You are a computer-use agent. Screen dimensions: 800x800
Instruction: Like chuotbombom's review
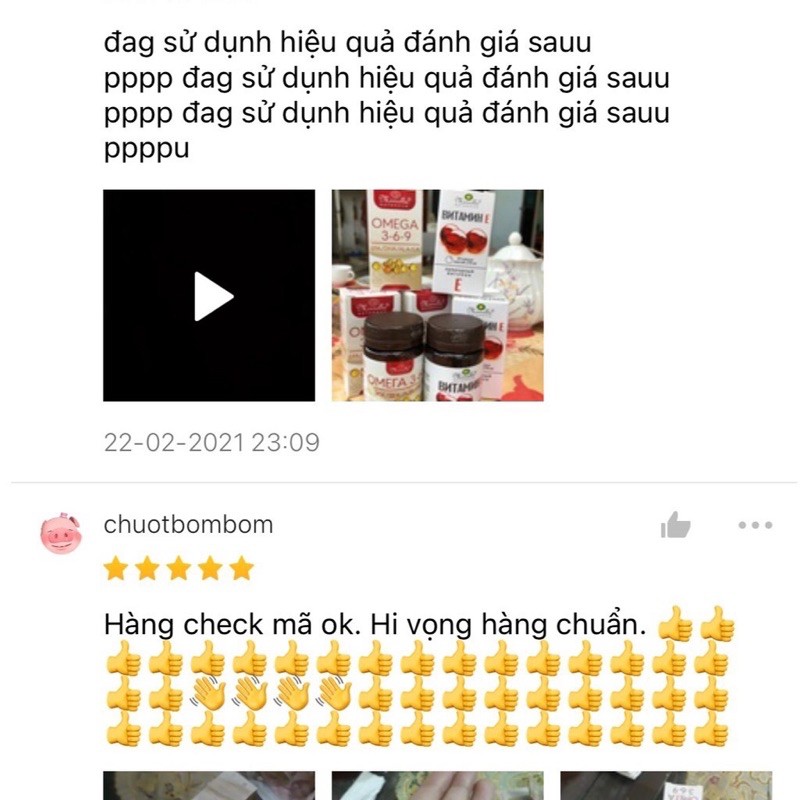click(676, 525)
